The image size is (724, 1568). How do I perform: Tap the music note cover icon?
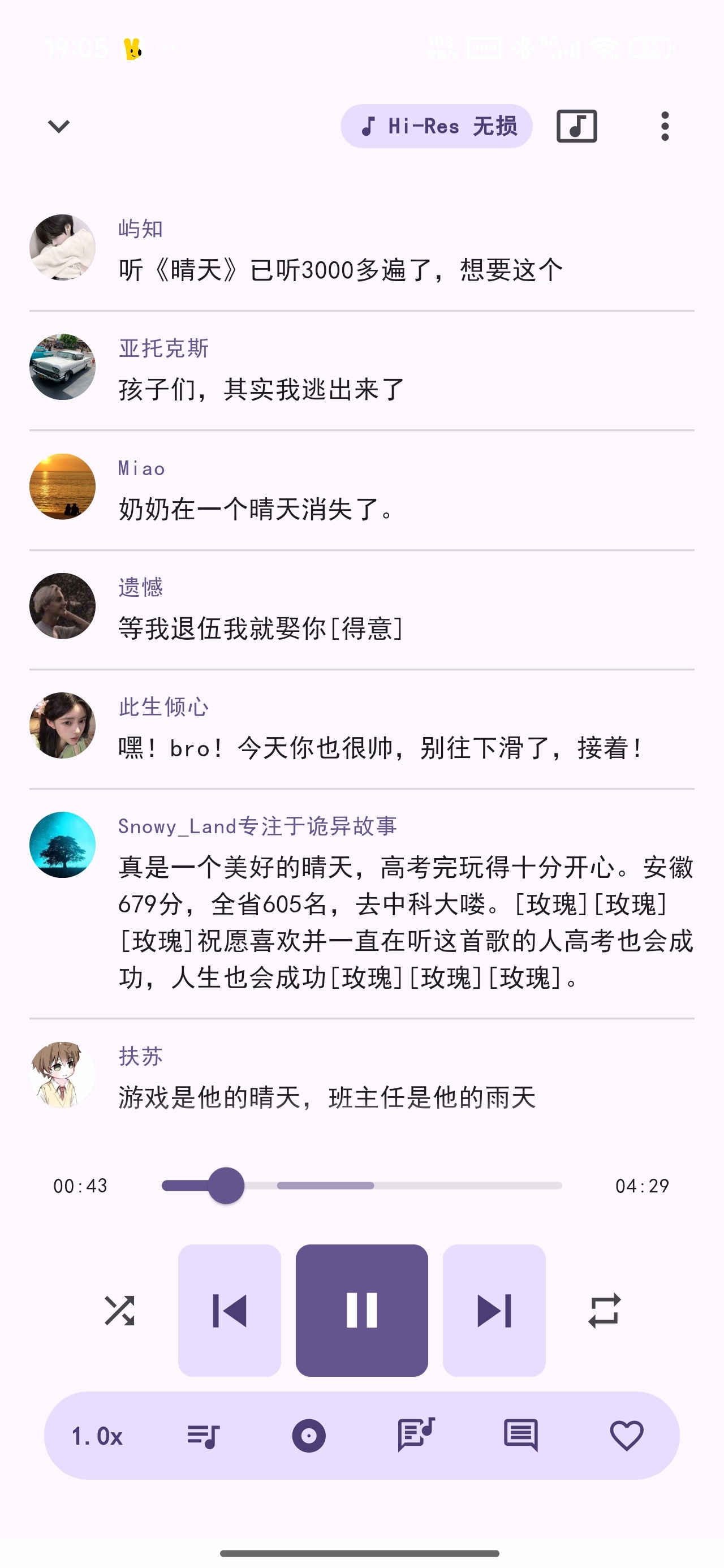pyautogui.click(x=576, y=126)
